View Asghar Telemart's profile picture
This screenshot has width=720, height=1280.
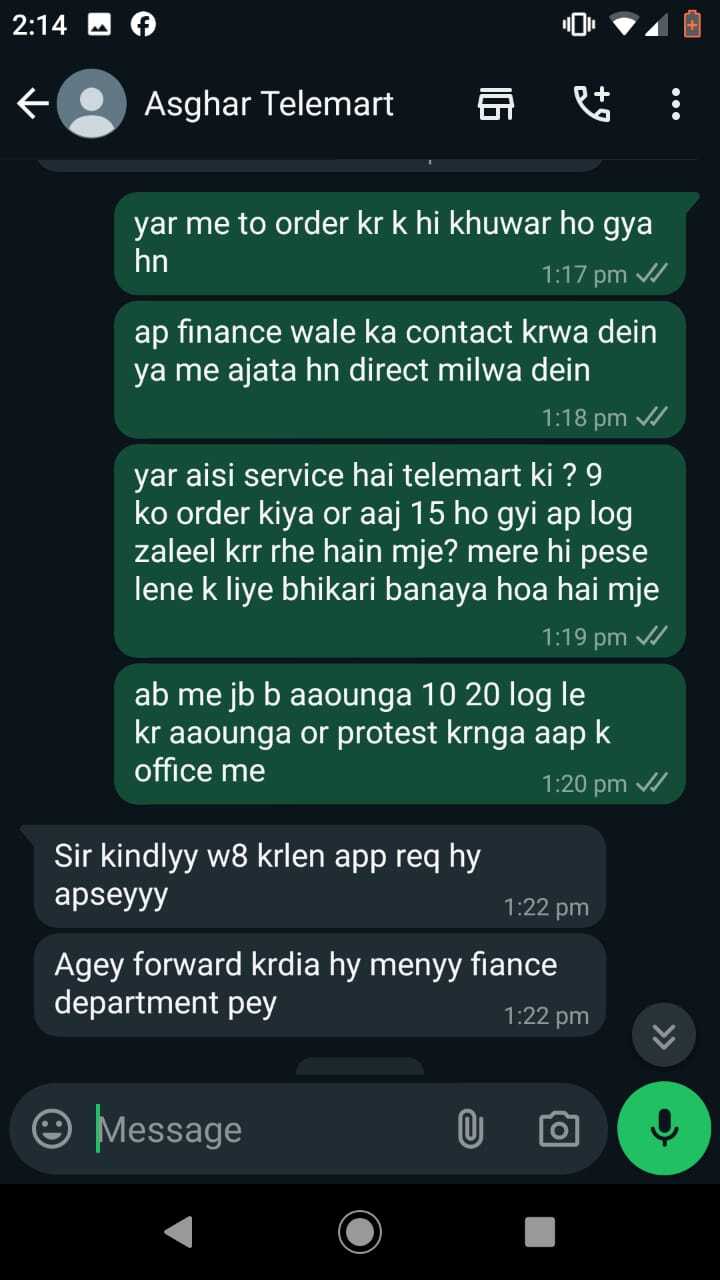click(x=92, y=104)
